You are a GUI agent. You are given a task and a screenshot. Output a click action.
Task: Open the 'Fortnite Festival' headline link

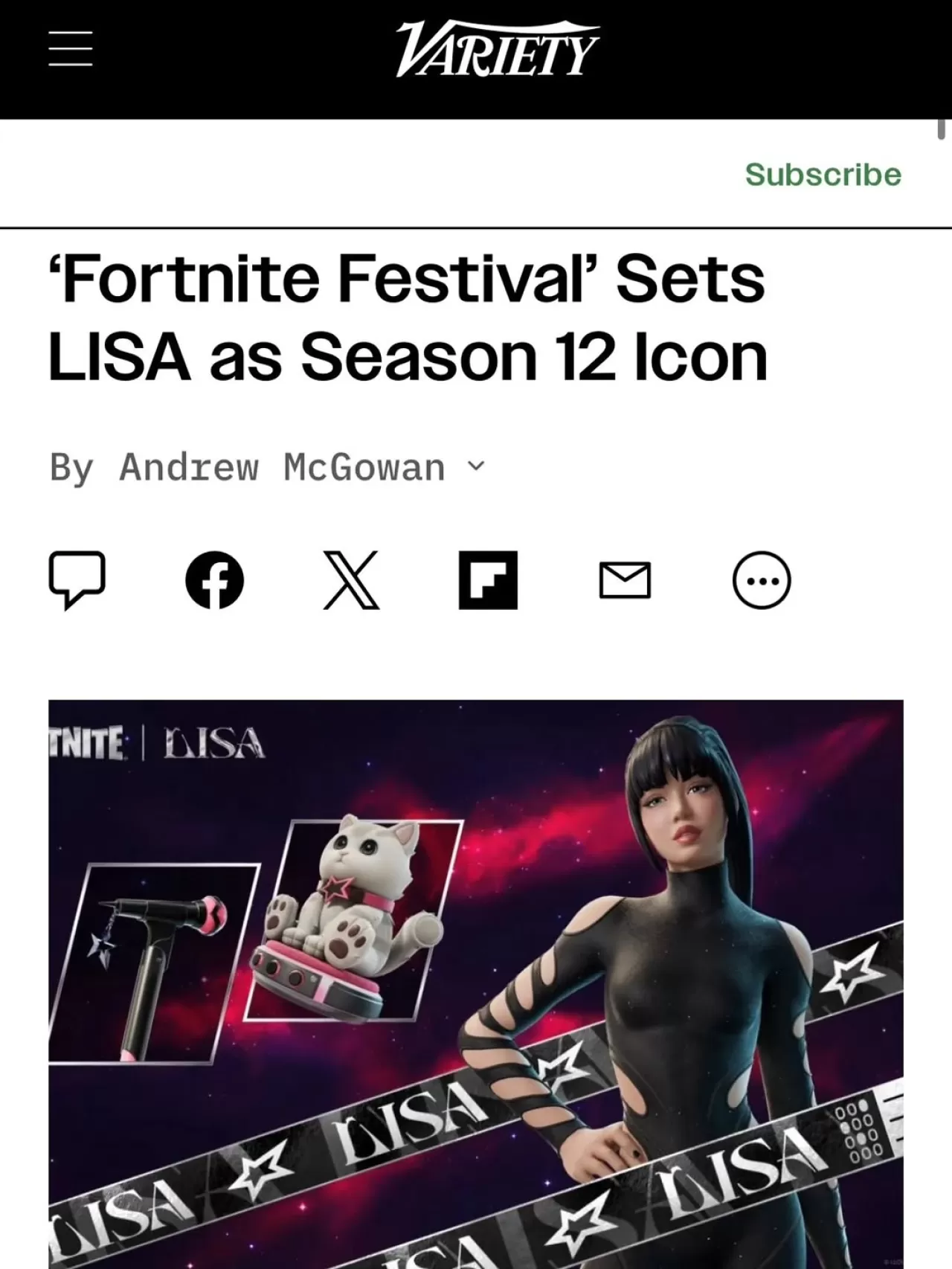408,316
